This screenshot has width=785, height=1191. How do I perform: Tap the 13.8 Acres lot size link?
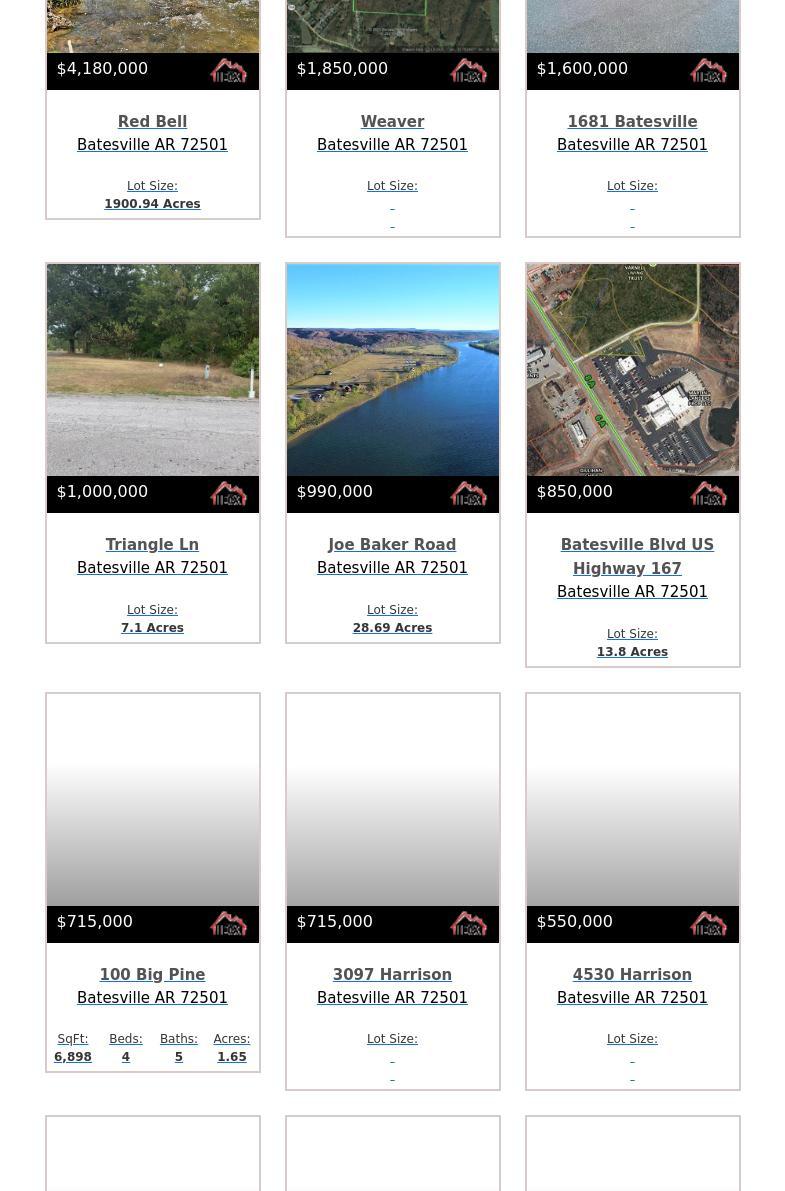pyautogui.click(x=632, y=652)
